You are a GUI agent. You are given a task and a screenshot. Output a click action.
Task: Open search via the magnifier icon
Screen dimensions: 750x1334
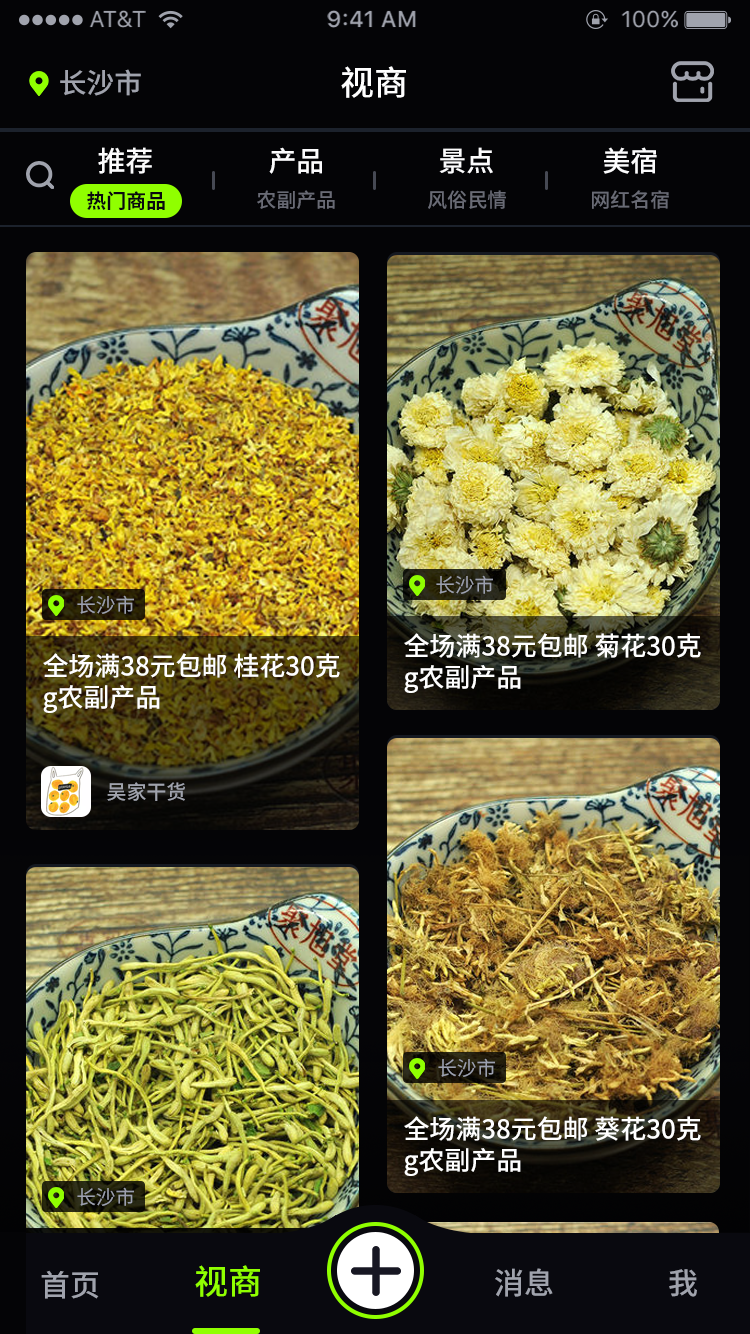[x=40, y=177]
